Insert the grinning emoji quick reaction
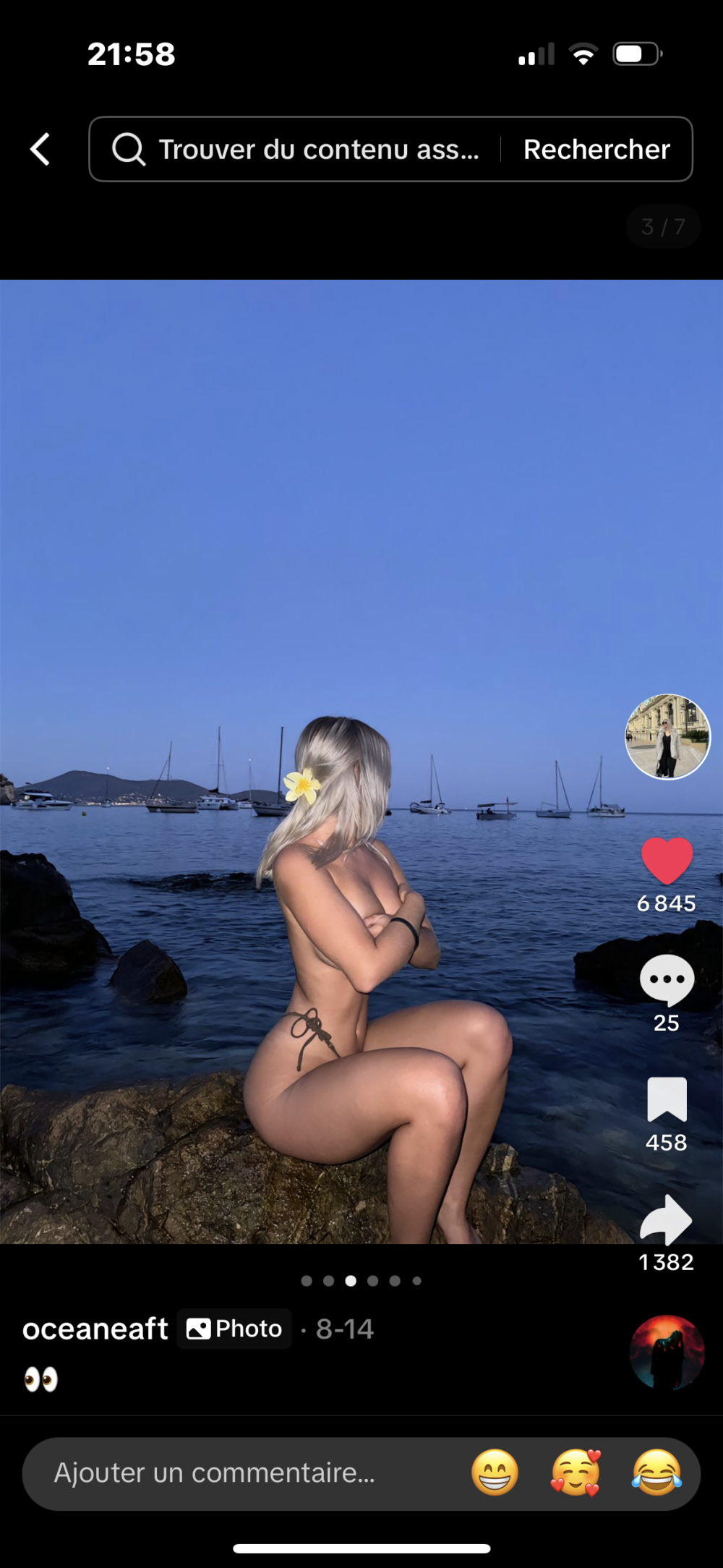 click(495, 1473)
